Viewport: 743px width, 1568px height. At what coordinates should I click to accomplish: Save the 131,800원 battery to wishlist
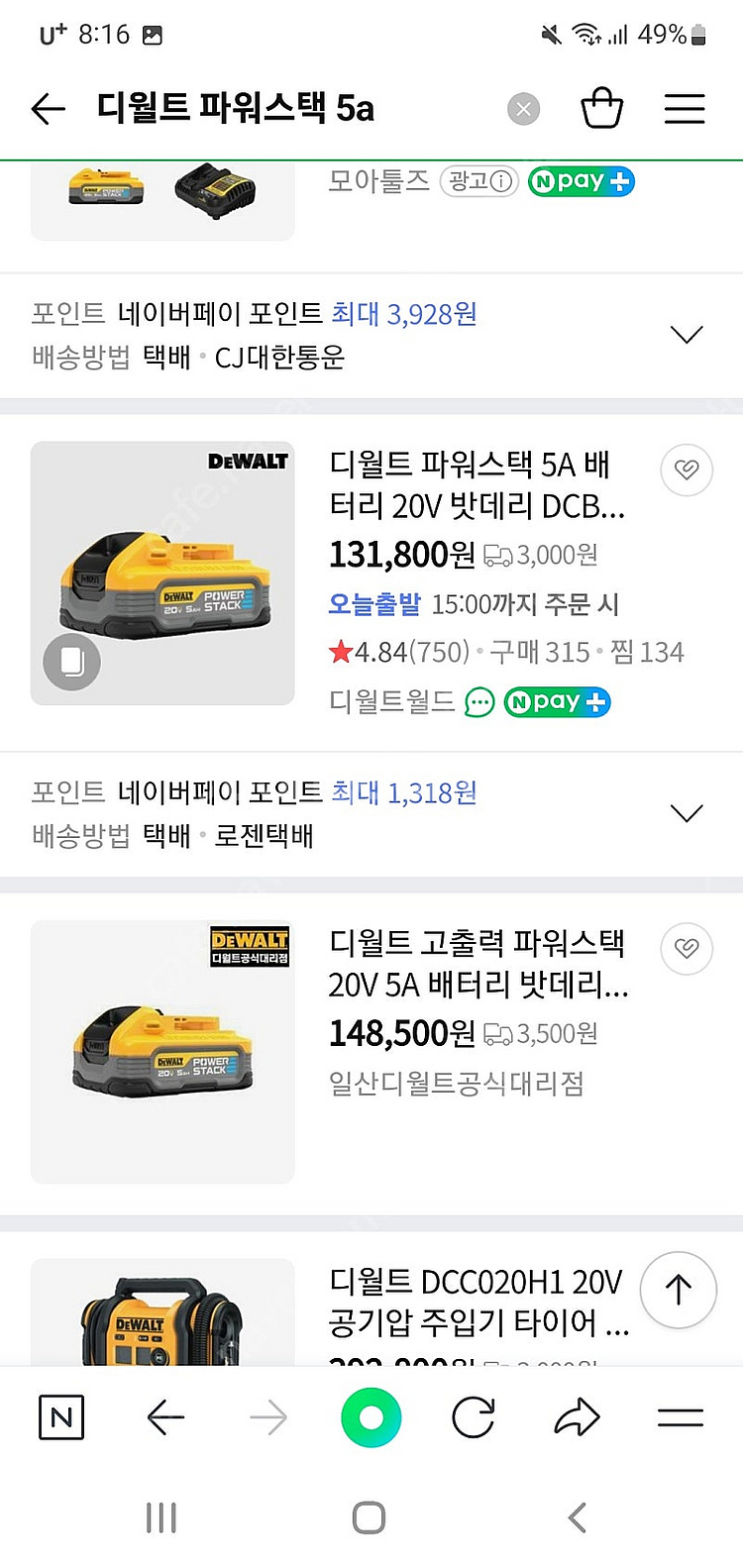686,470
